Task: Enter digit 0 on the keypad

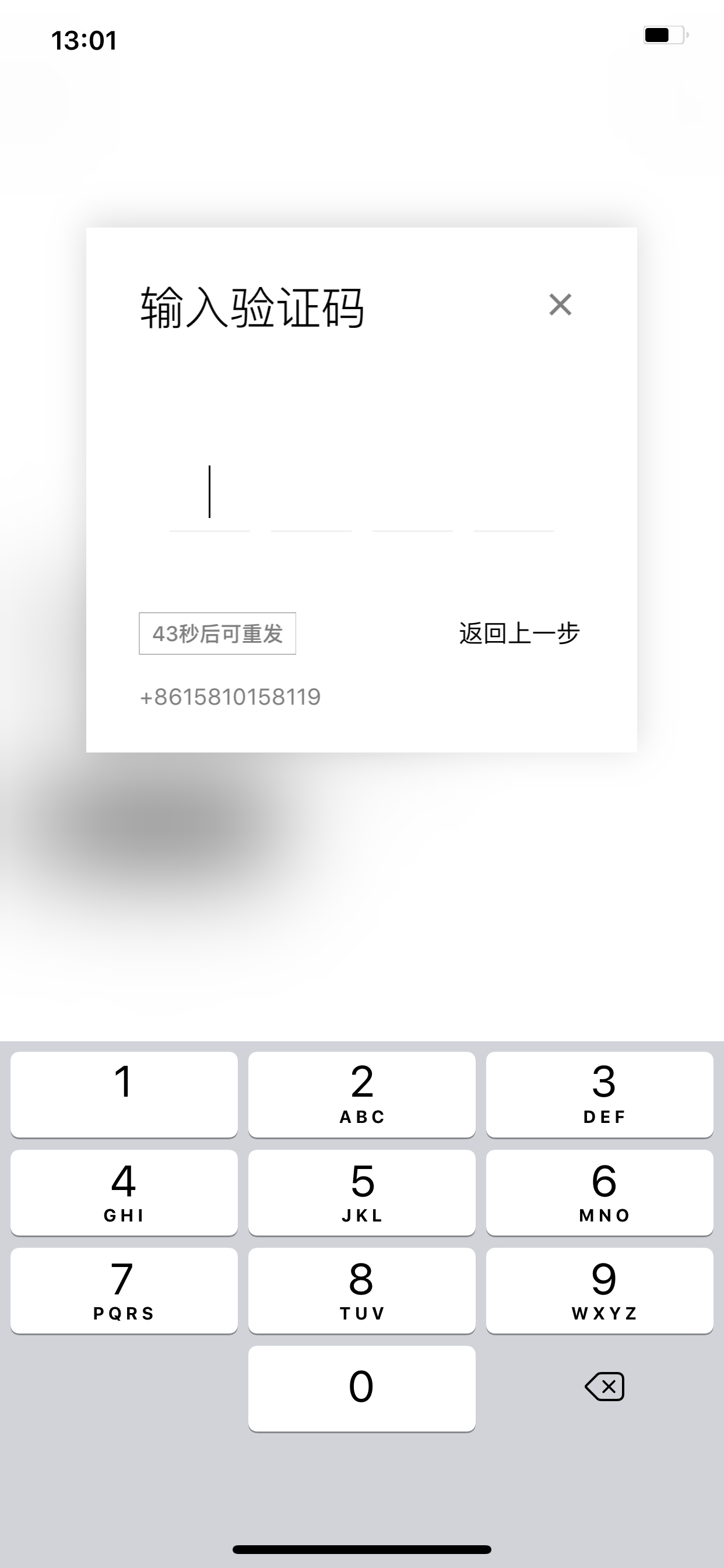Action: pos(362,1388)
